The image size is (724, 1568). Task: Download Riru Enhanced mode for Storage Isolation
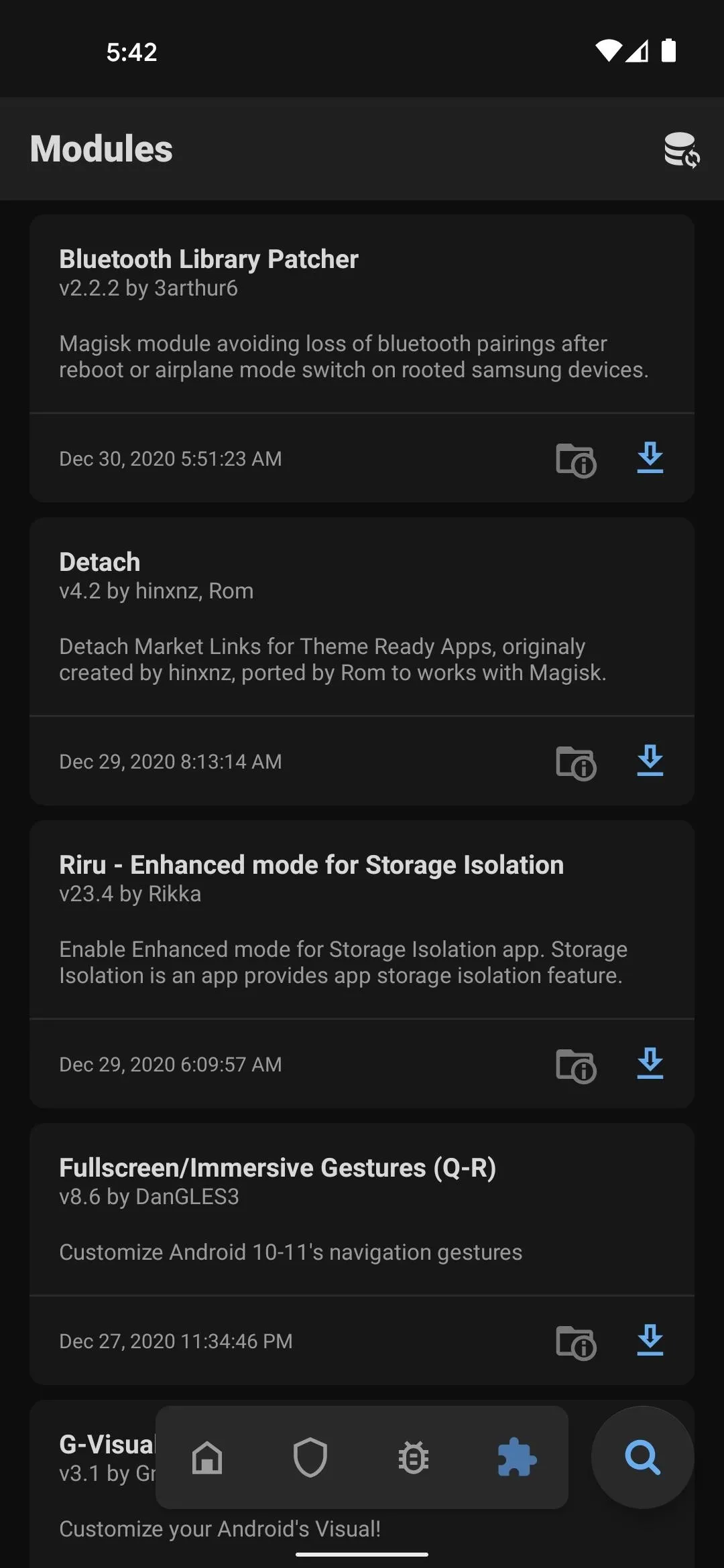click(650, 1064)
